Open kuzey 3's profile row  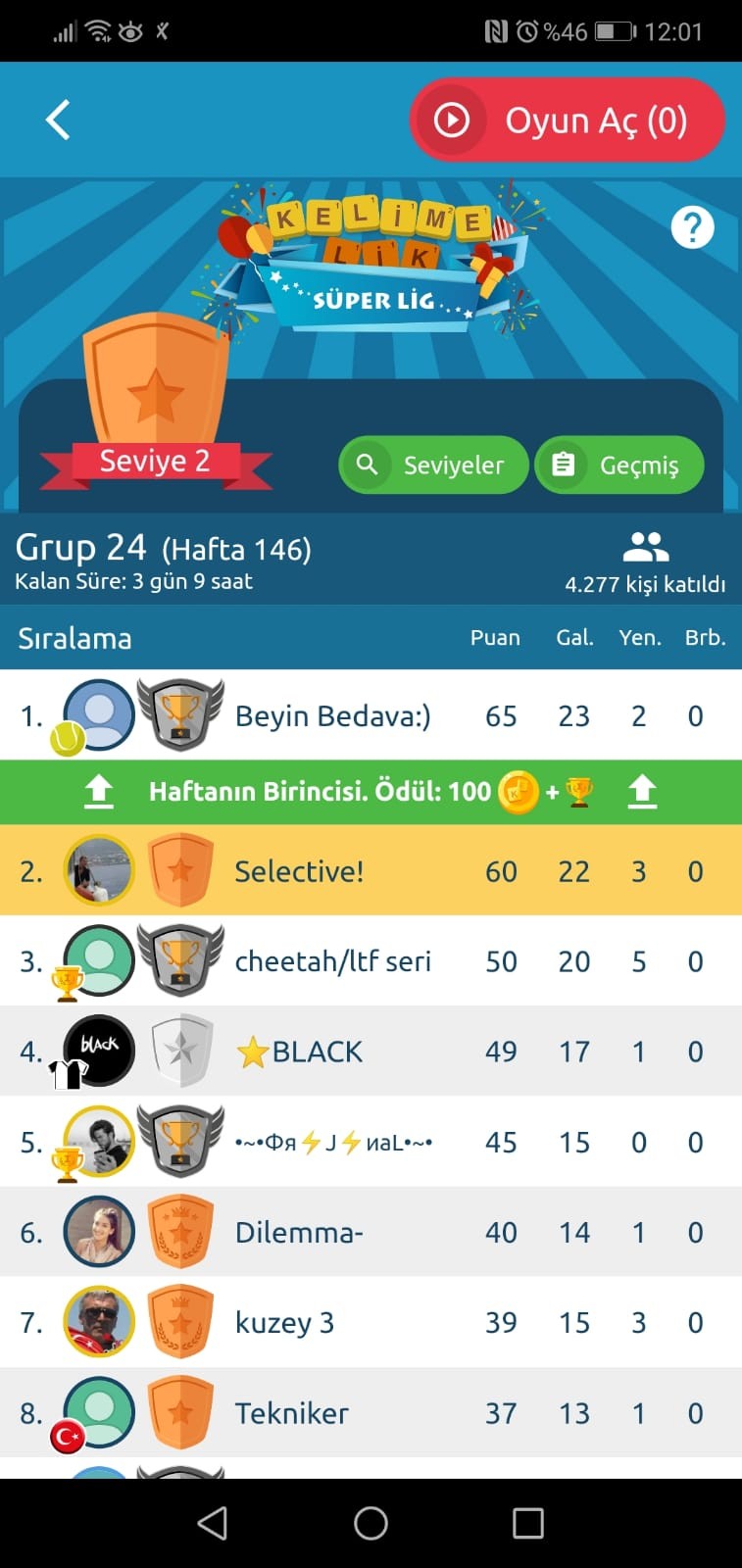coord(371,1322)
